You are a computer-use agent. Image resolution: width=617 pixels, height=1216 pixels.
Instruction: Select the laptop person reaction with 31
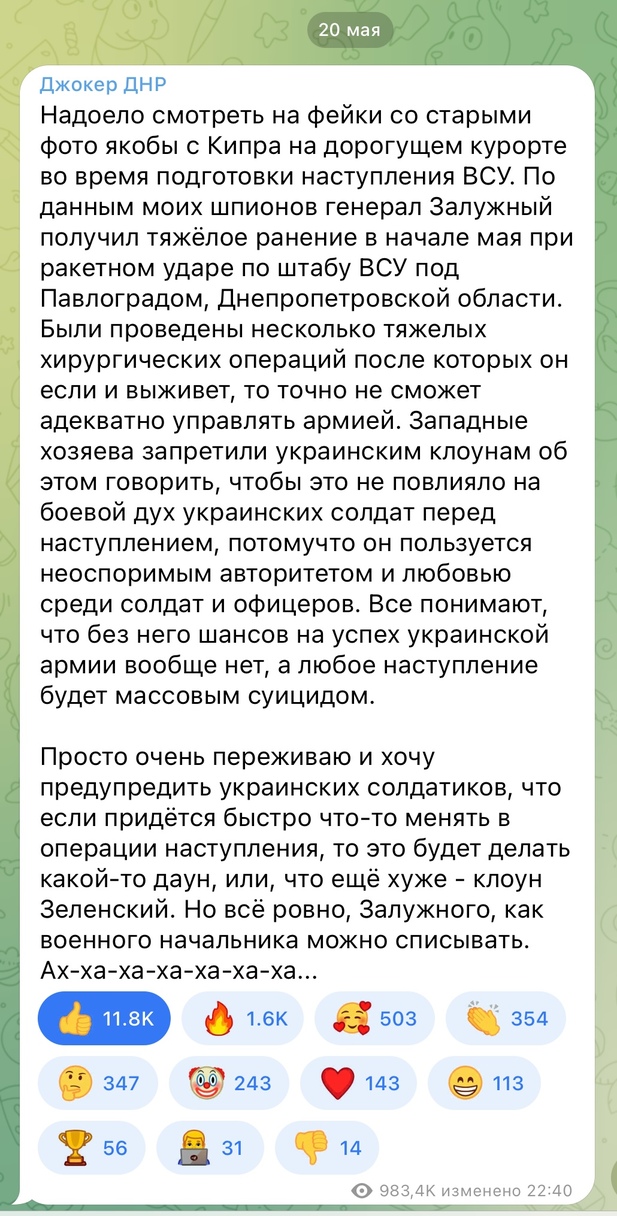(211, 1147)
